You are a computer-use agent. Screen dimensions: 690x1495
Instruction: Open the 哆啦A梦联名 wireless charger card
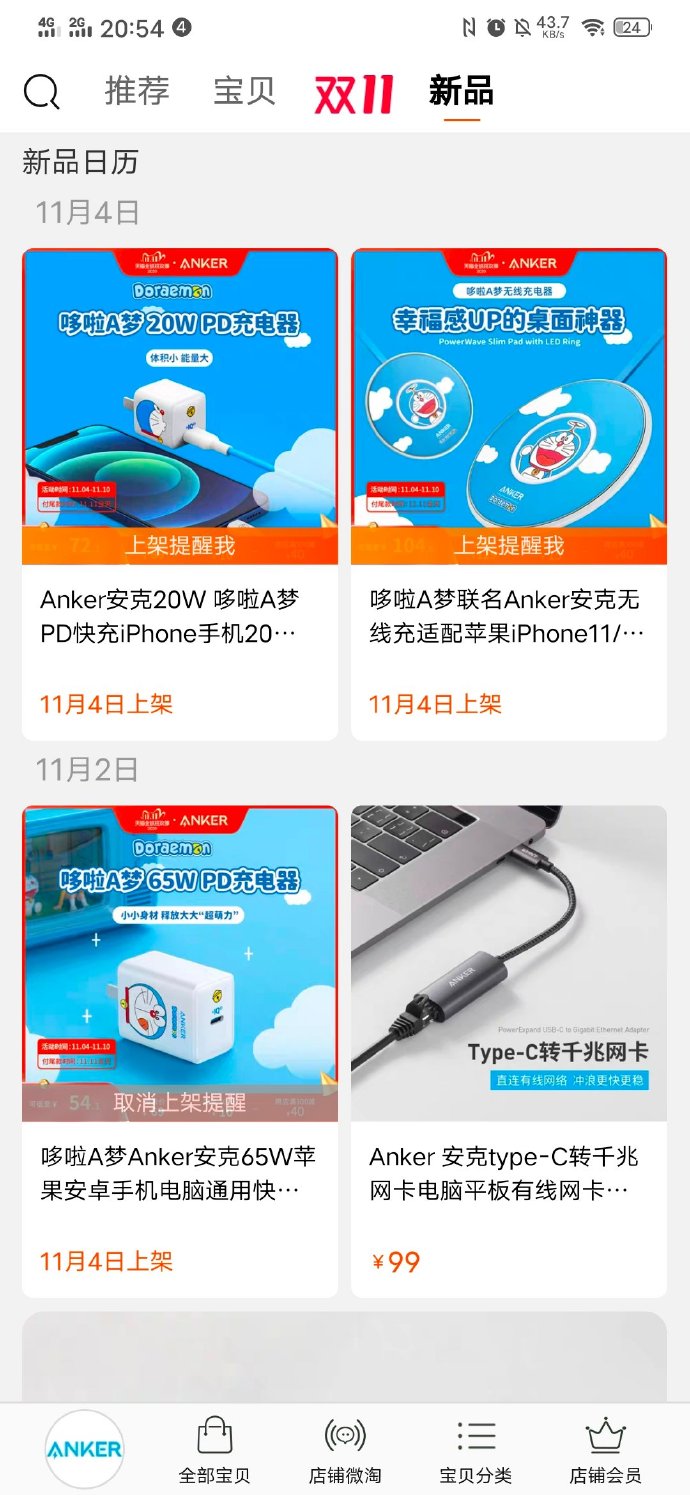(x=508, y=616)
